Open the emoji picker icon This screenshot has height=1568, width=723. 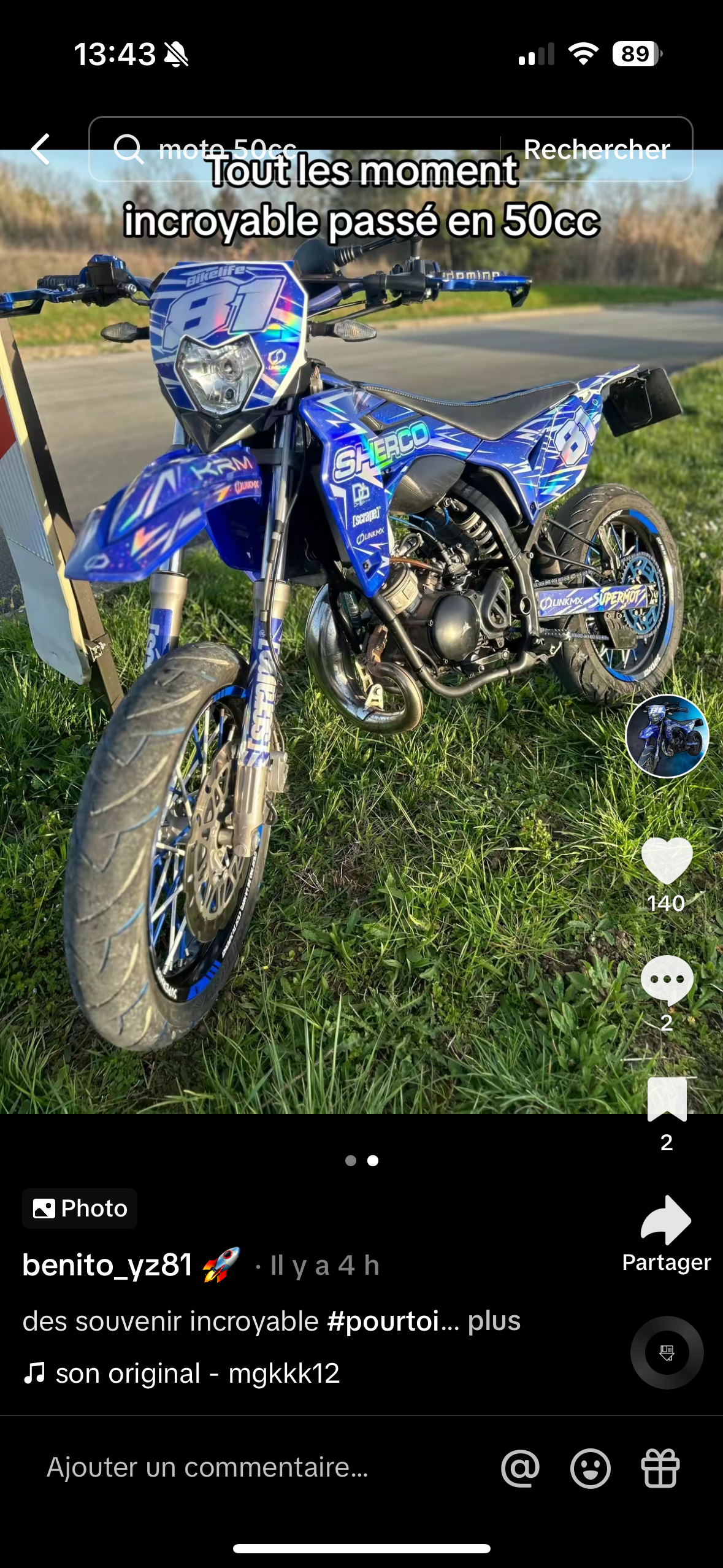tap(590, 1469)
